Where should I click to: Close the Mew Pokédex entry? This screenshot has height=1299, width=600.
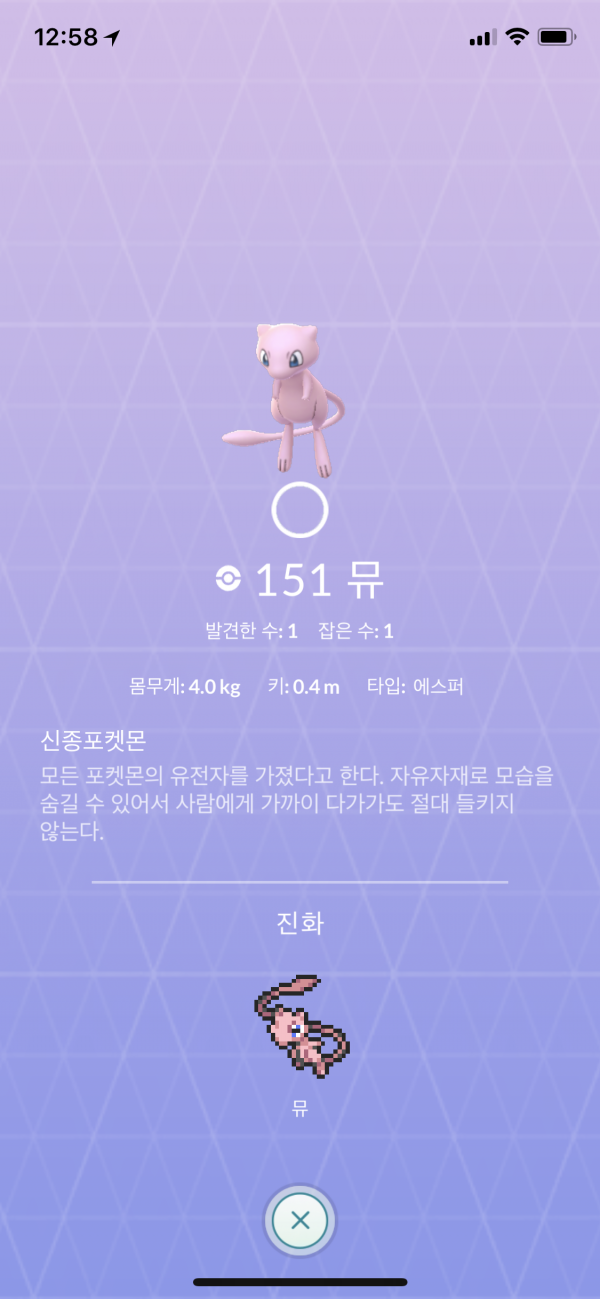(x=299, y=1220)
